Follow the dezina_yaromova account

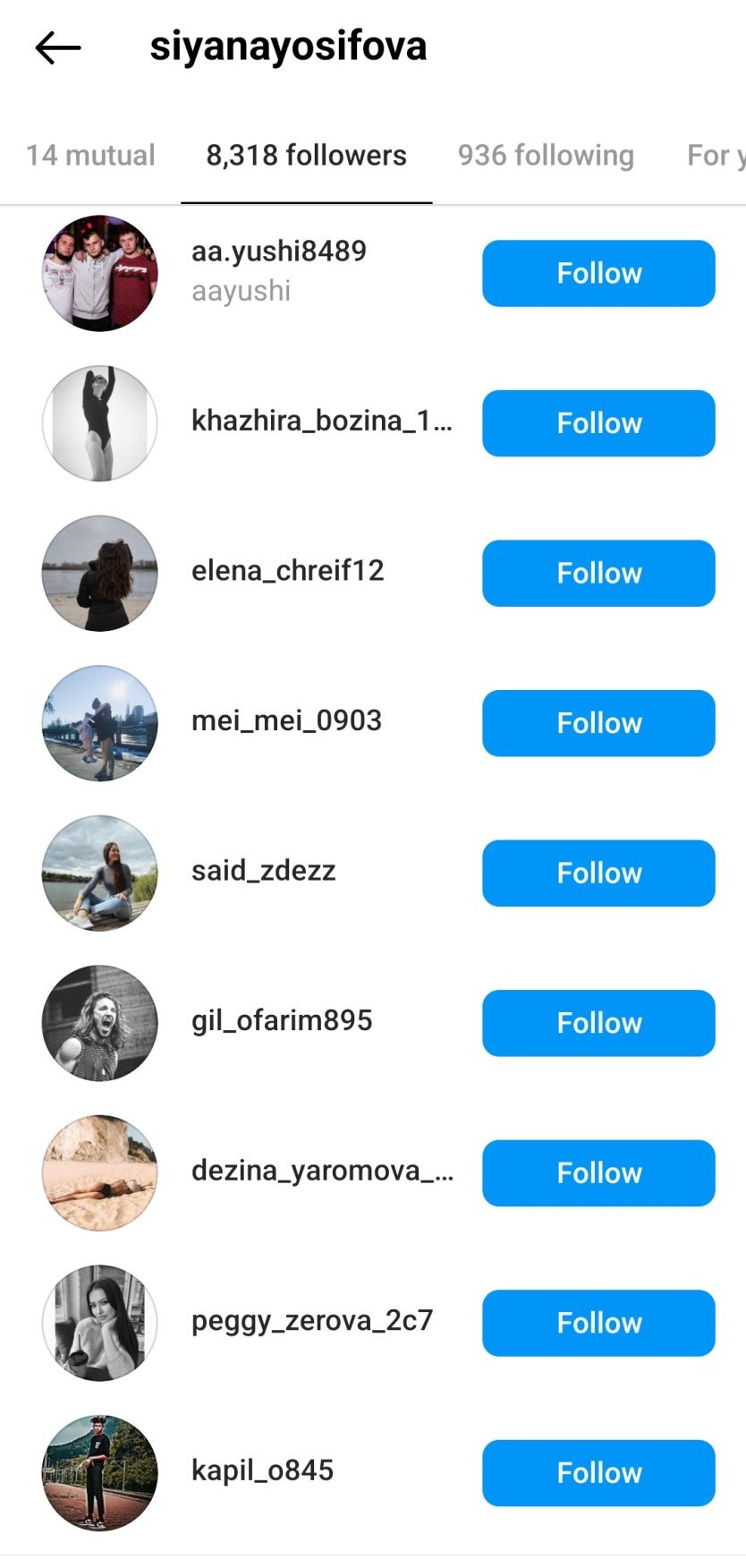(x=598, y=1173)
